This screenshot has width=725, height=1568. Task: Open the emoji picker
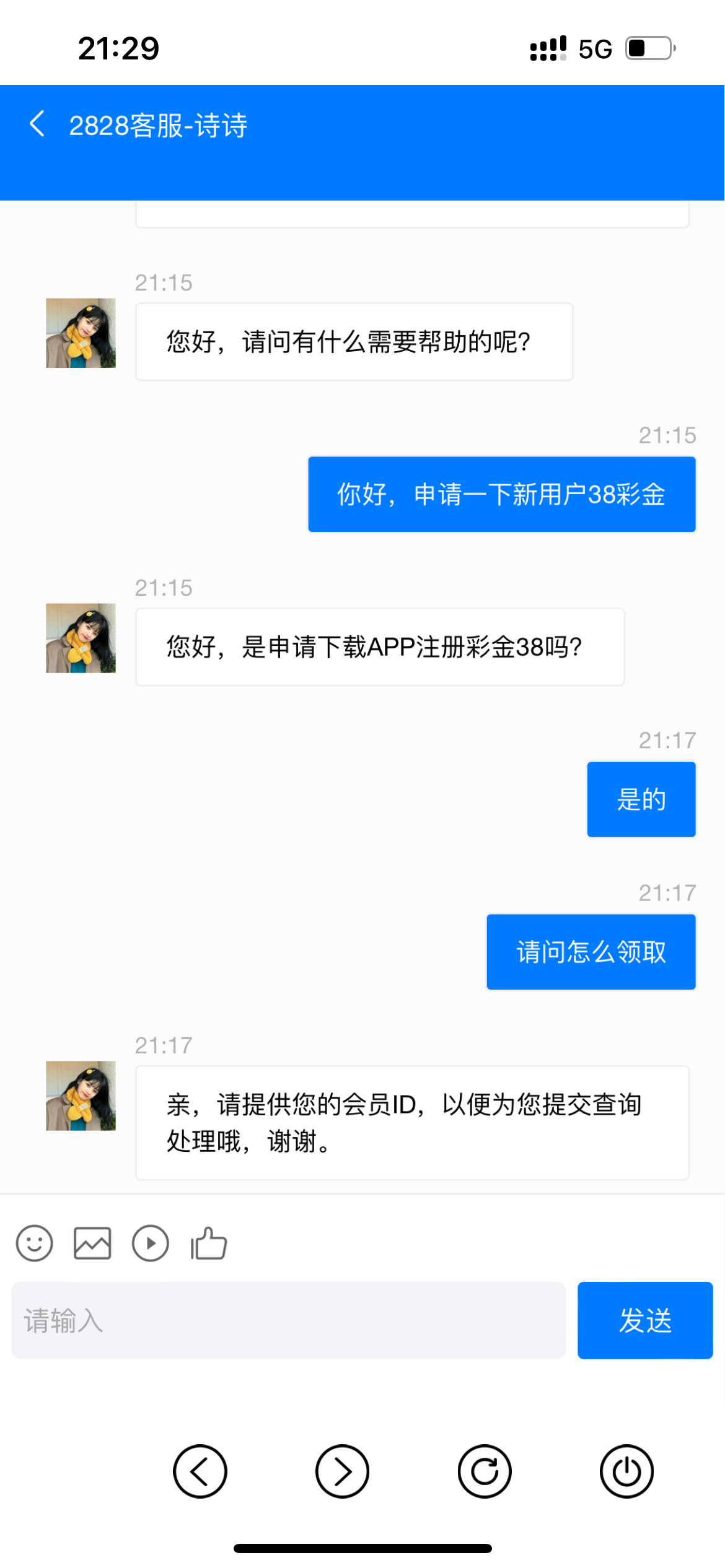pos(35,1243)
